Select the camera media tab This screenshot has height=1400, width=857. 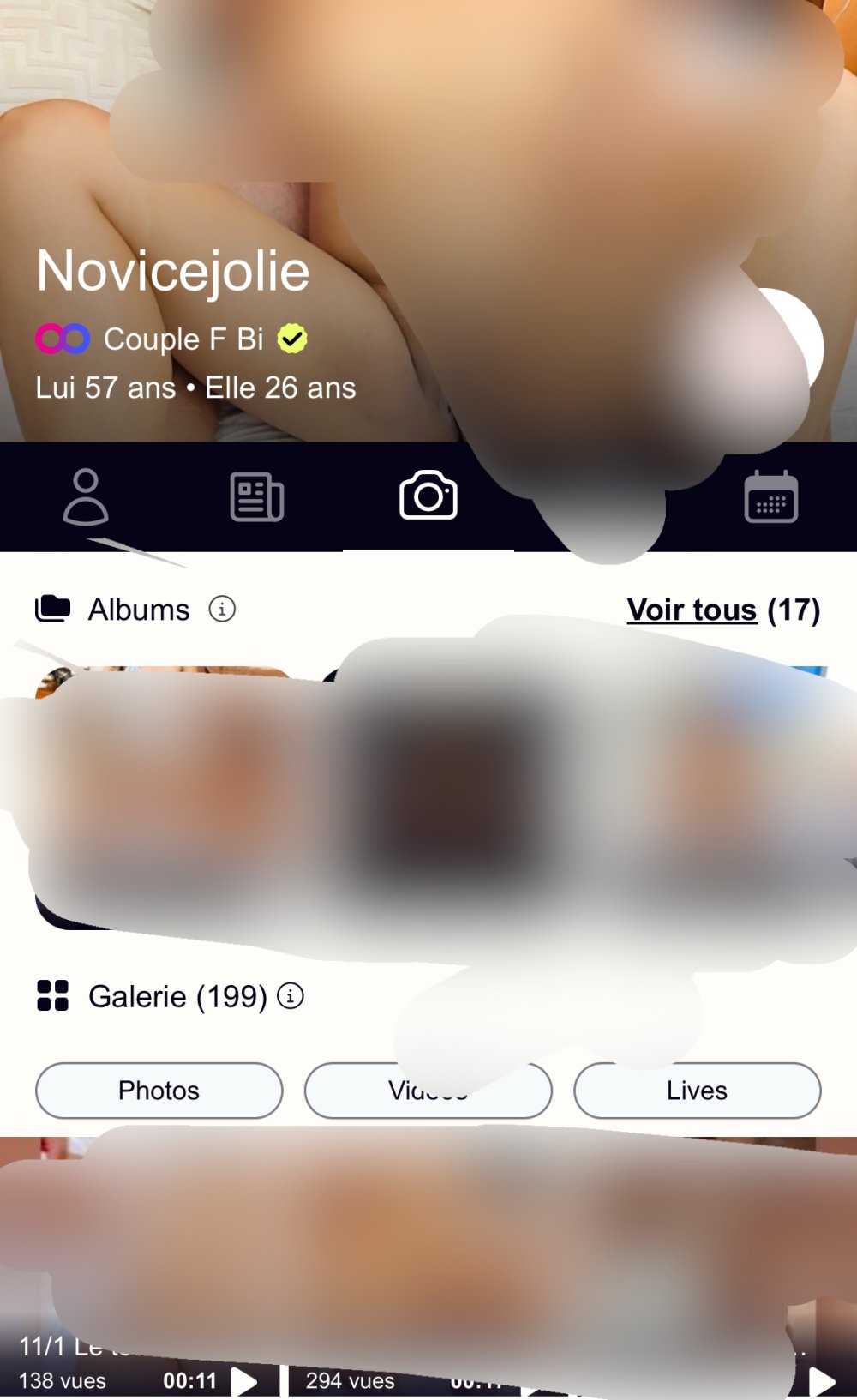[x=428, y=496]
